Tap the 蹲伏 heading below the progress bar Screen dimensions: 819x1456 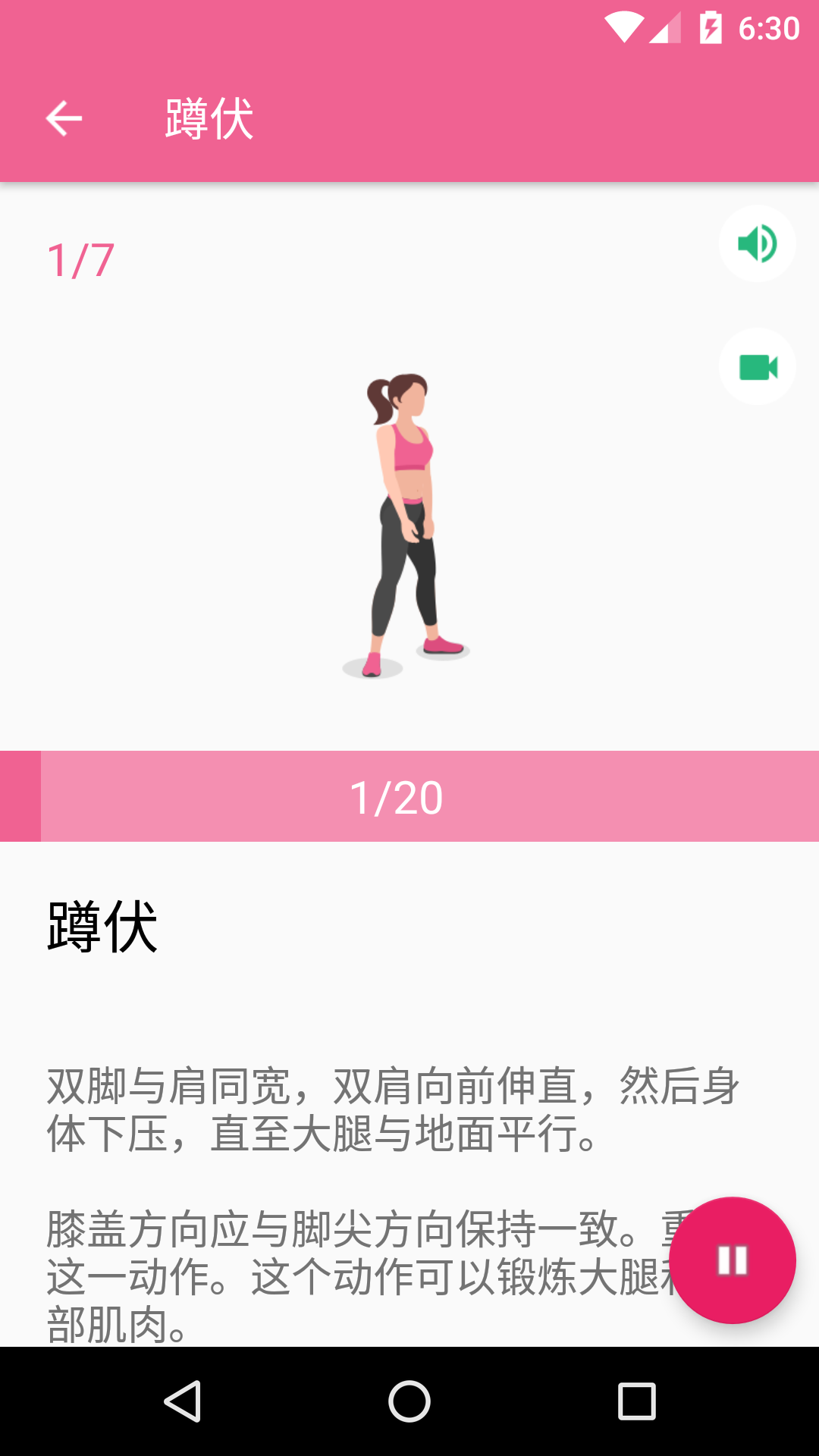coord(101,927)
